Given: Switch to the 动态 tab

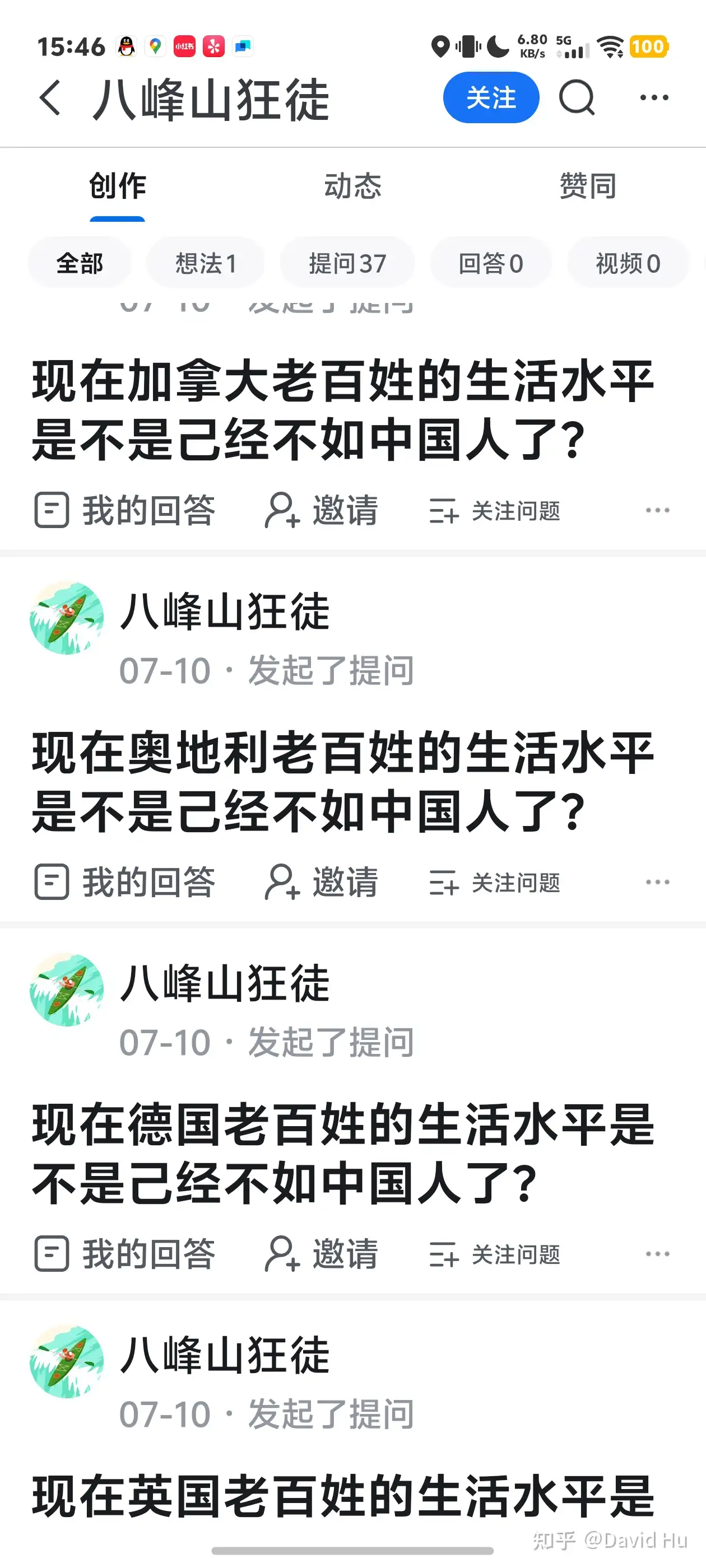Looking at the screenshot, I should point(352,186).
